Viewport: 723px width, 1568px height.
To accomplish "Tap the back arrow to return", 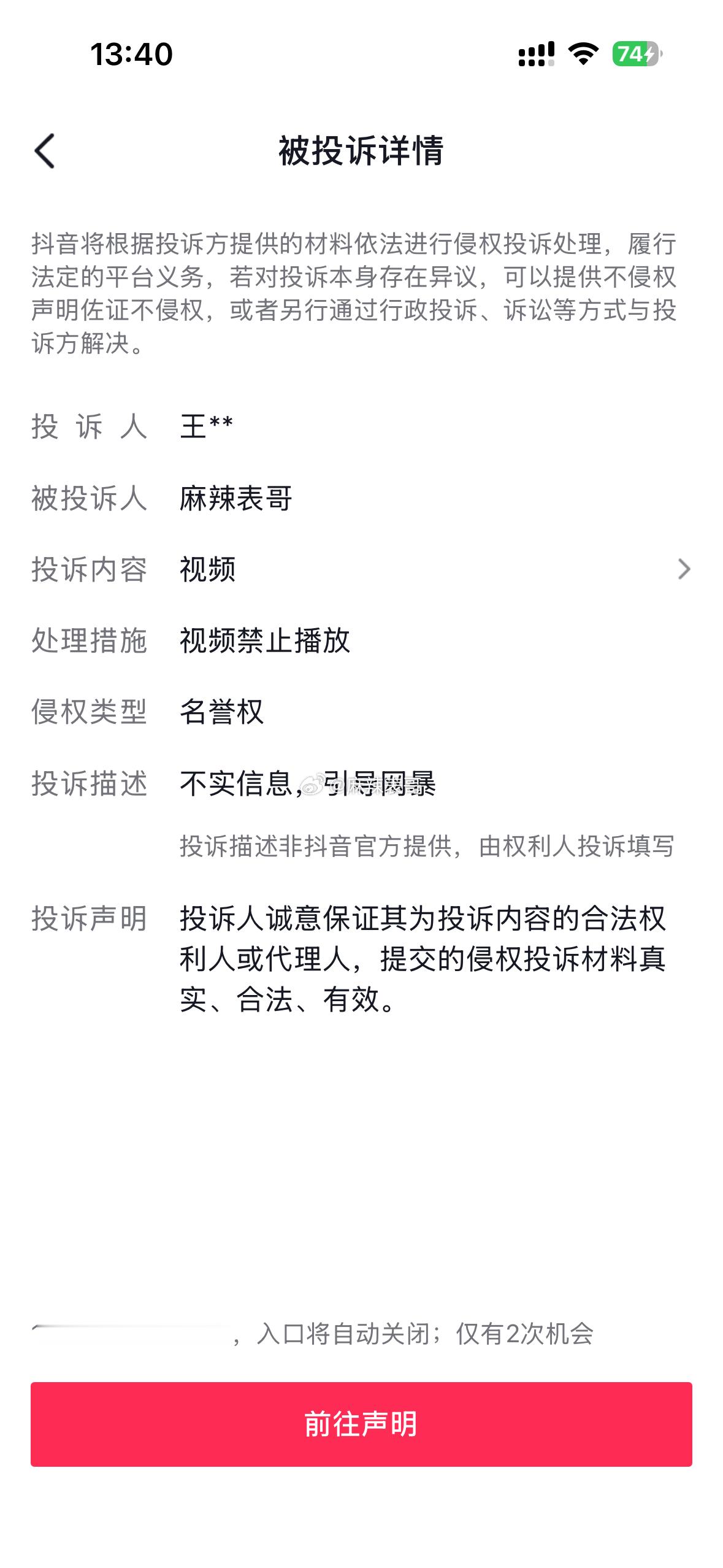I will [45, 149].
